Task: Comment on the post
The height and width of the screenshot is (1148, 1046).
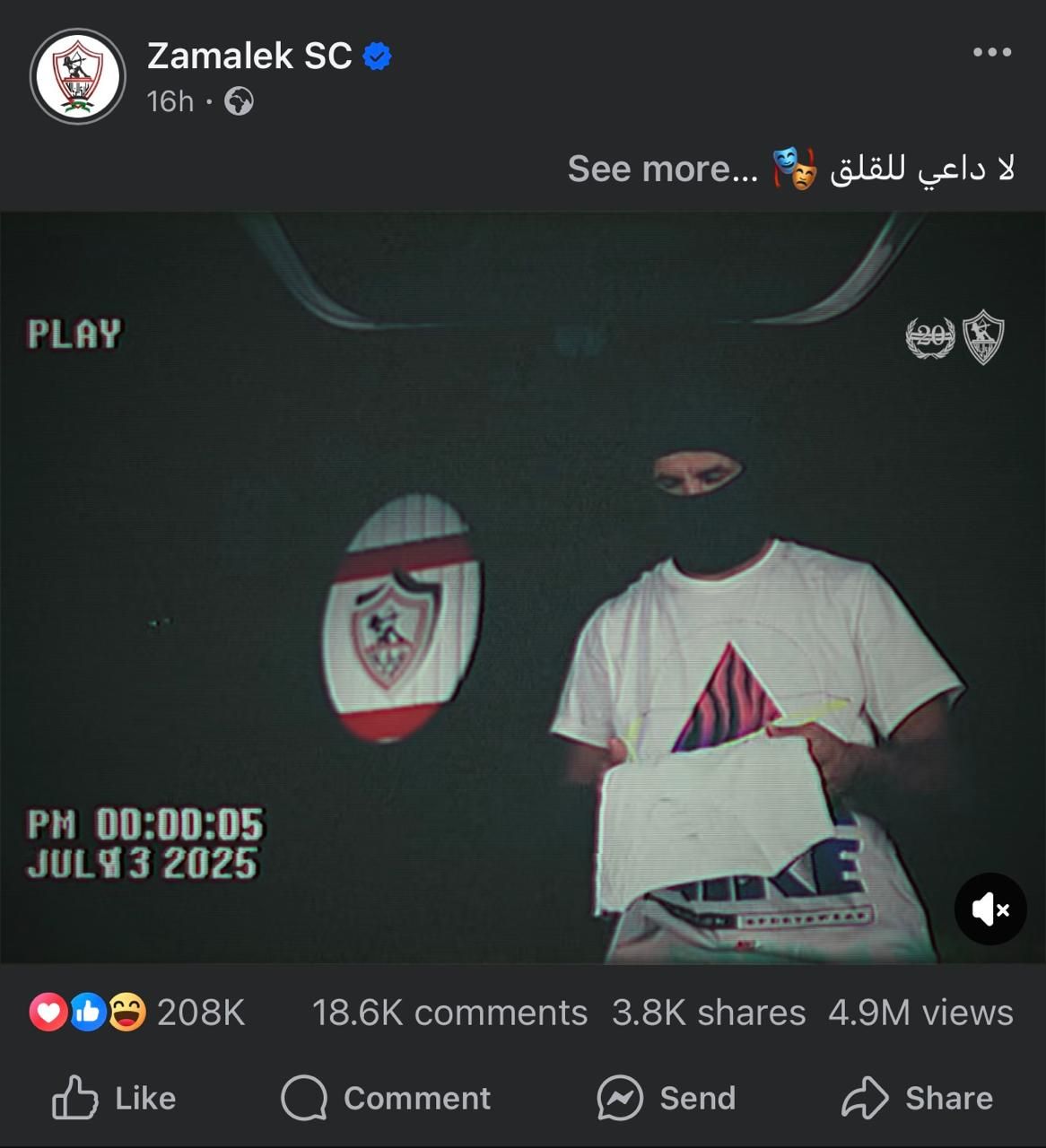Action: coord(387,1098)
